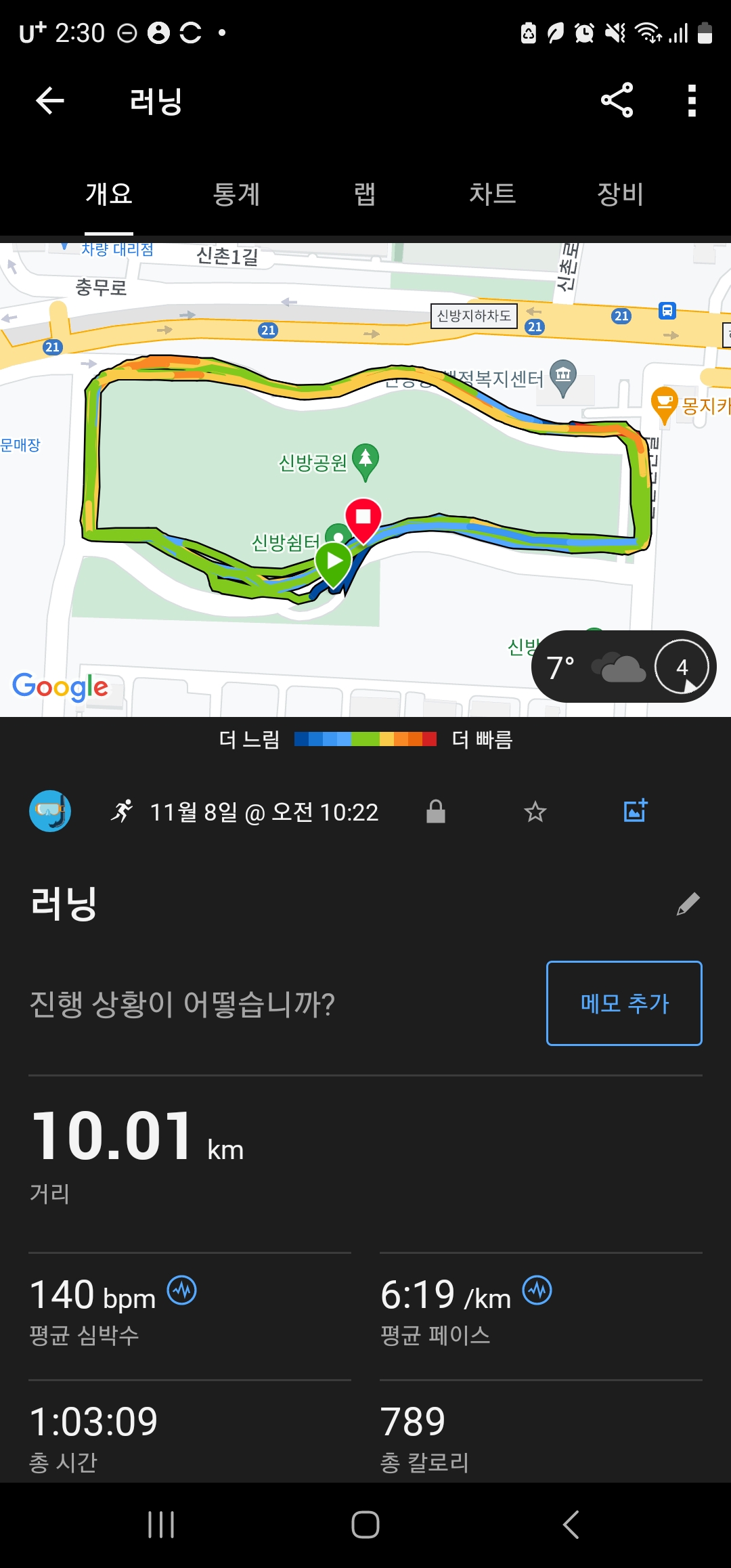731x1568 pixels.
Task: Tap the 메모 추가 button
Action: tap(624, 1003)
